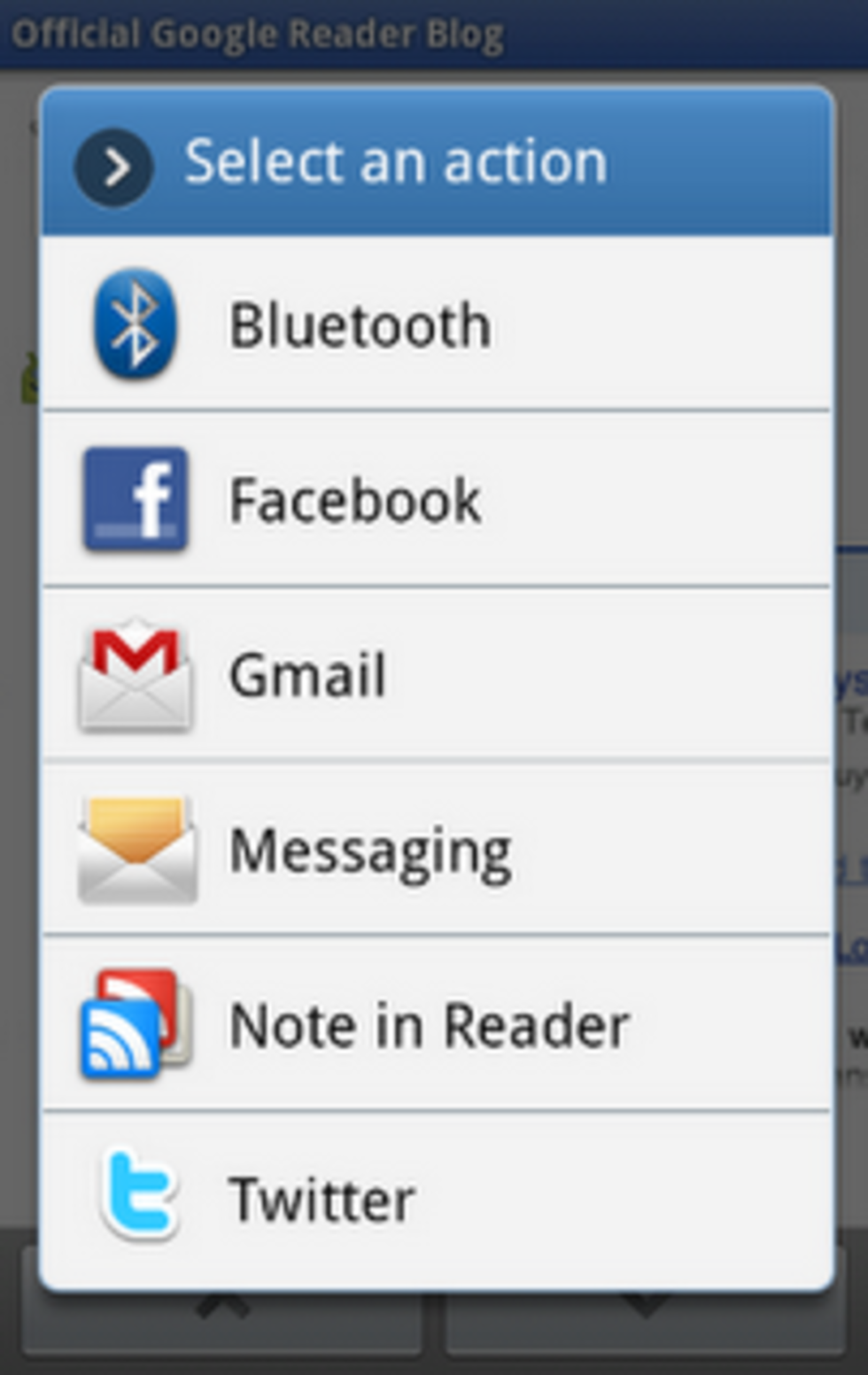The width and height of the screenshot is (868, 1375).
Task: Open the Messaging option
Action: point(434,849)
